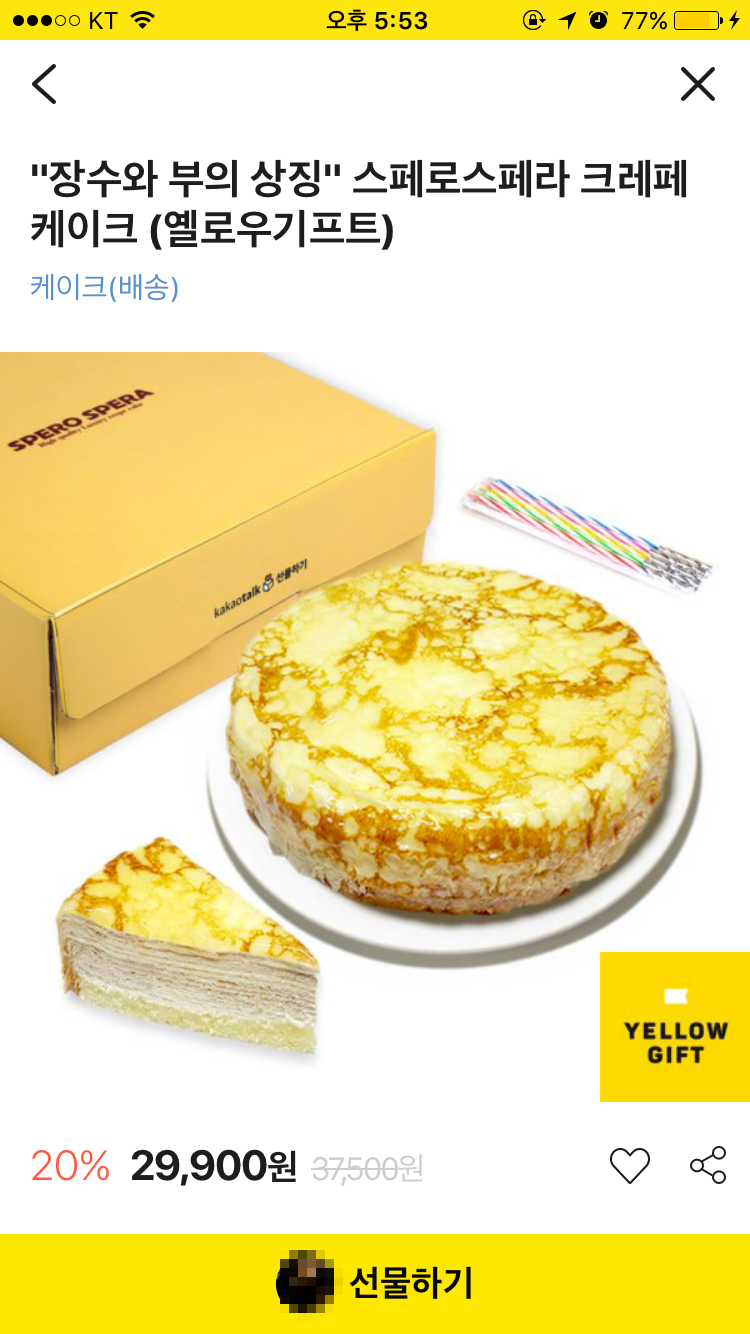Close the product page with the X
This screenshot has height=1334, width=750.
click(697, 84)
